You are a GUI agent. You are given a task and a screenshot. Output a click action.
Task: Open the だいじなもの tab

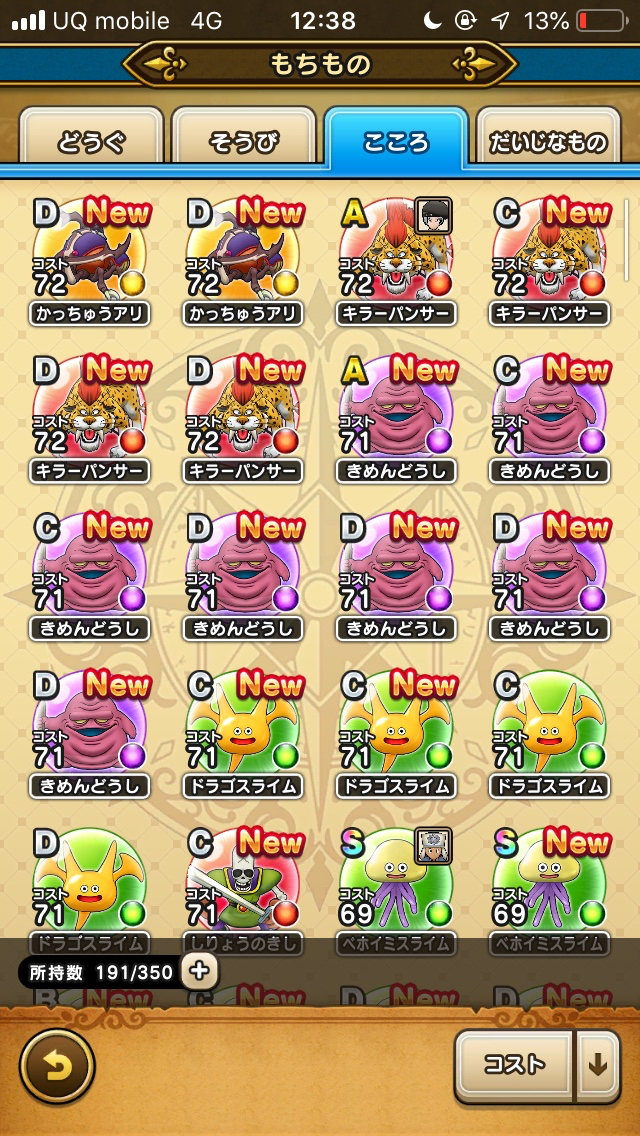tap(548, 138)
